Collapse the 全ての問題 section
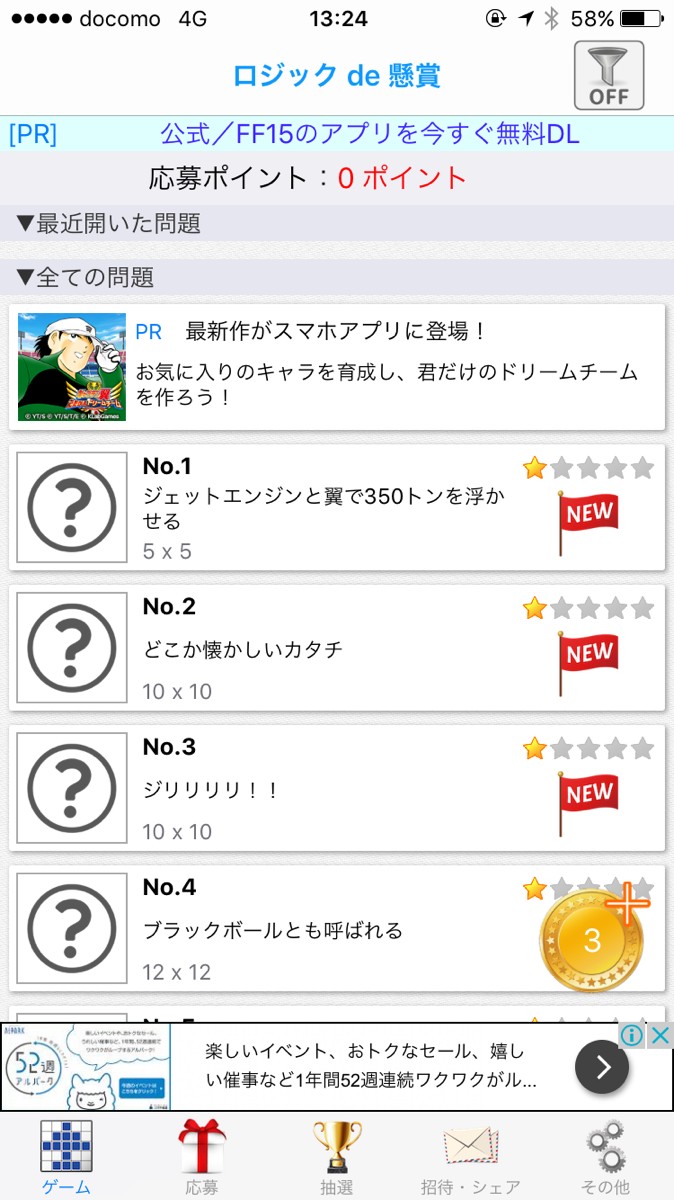This screenshot has width=674, height=1200. (85, 277)
